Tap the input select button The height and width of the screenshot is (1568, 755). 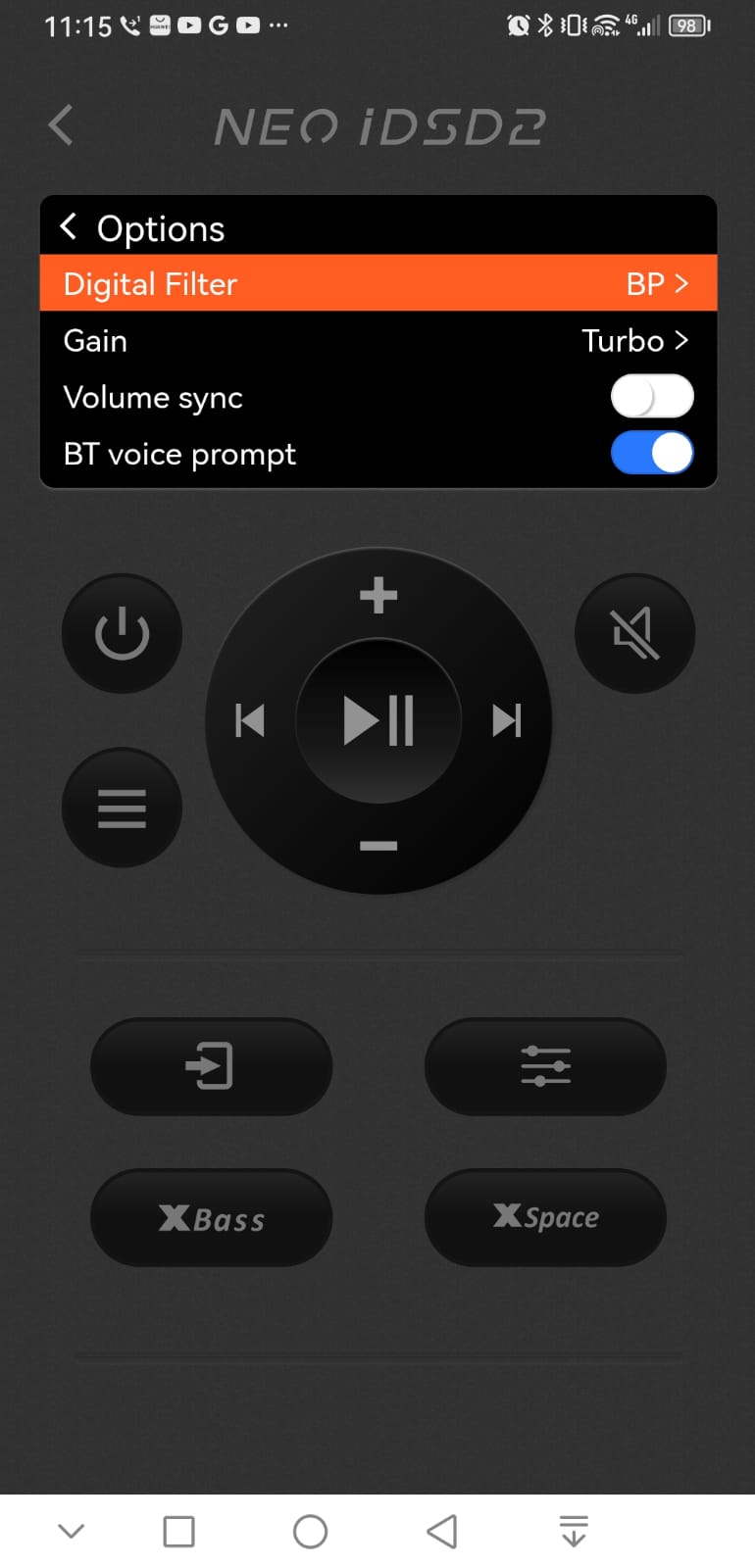pos(211,1066)
